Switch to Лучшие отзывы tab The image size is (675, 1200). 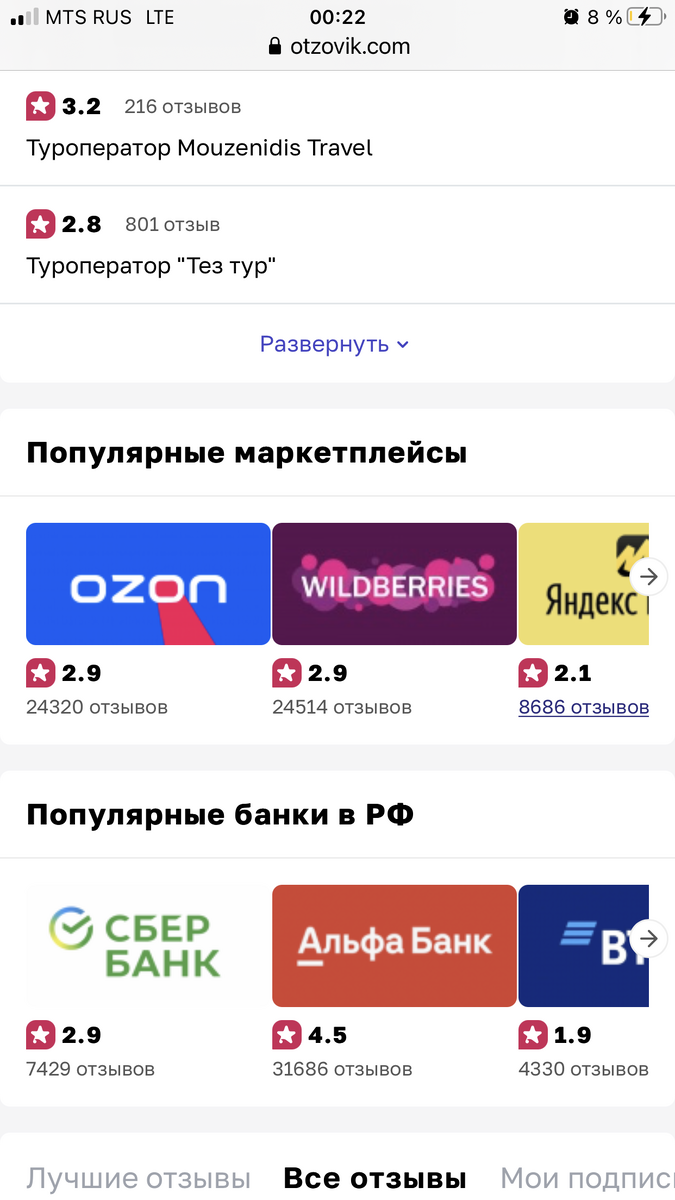(138, 1178)
